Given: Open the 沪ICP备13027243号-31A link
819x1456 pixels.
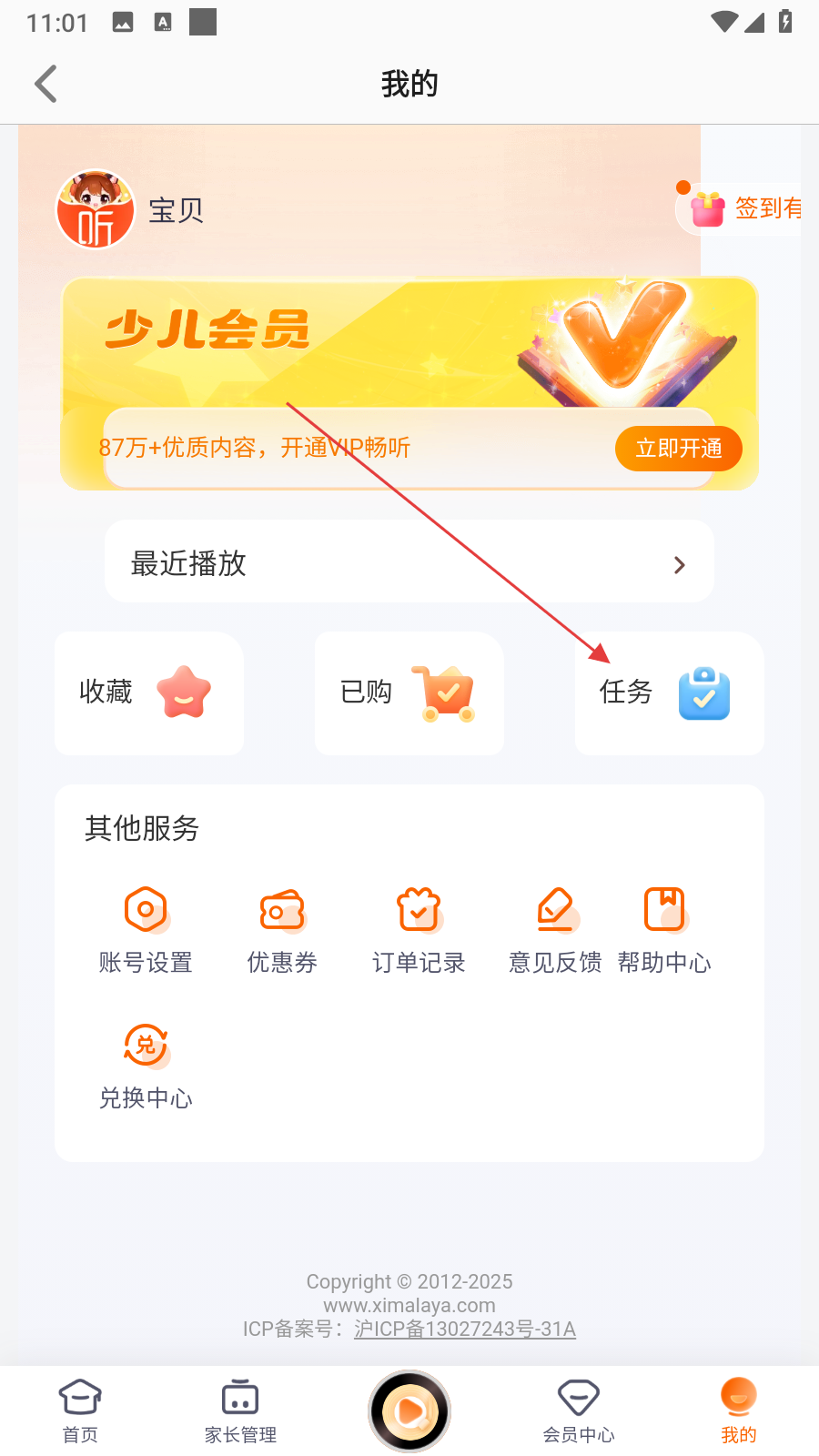Looking at the screenshot, I should pos(465,1329).
